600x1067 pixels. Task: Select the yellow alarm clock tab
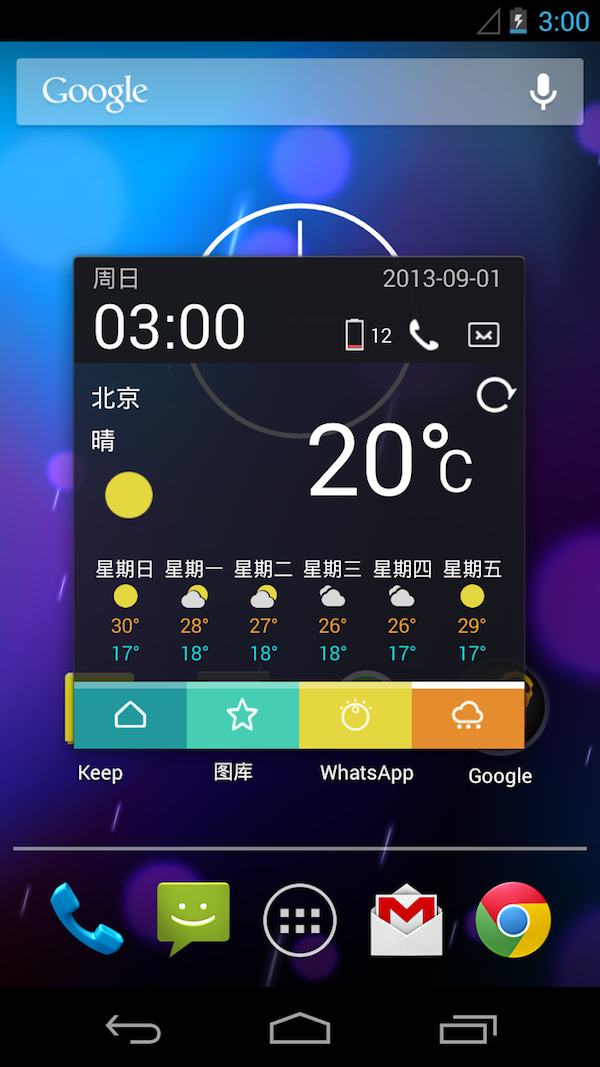coord(355,716)
